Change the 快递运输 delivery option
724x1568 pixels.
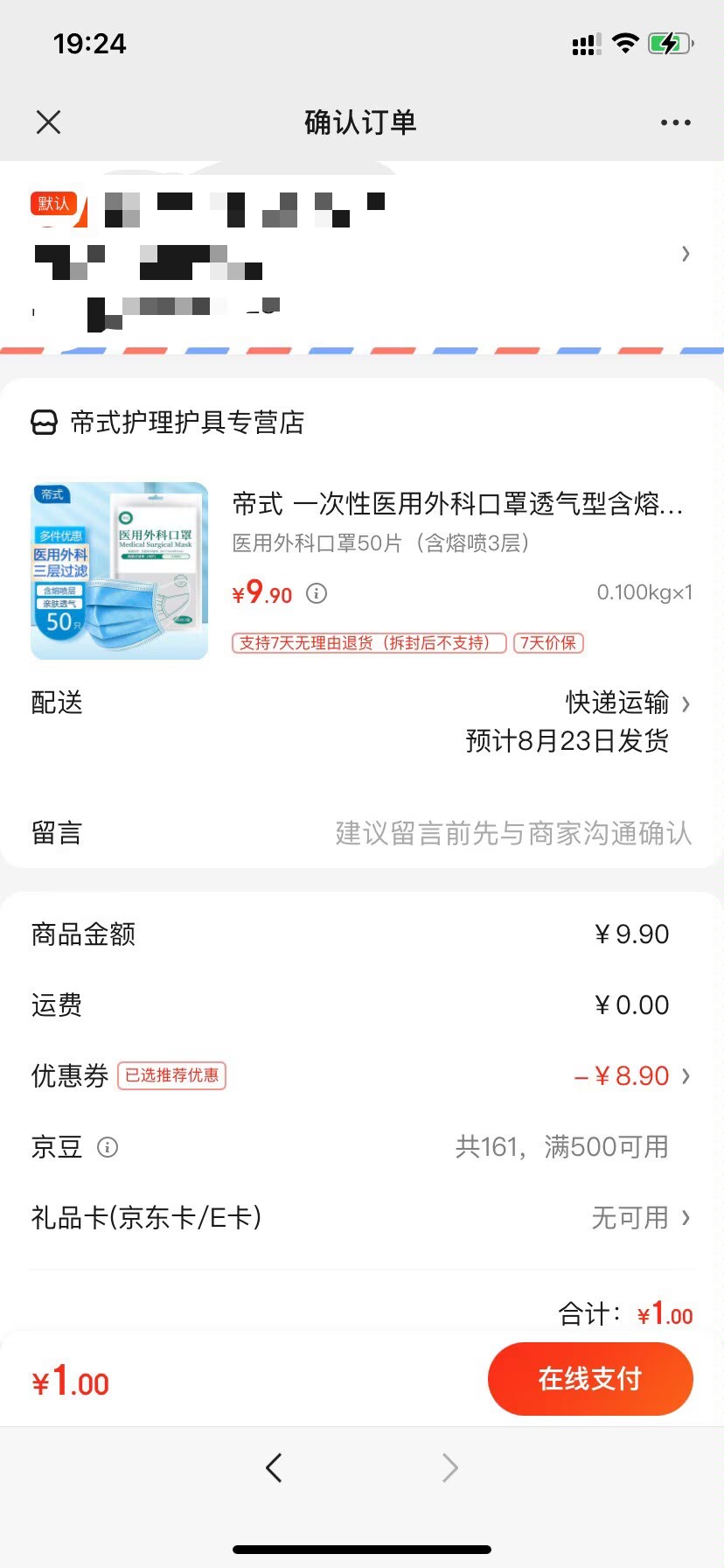(x=628, y=703)
